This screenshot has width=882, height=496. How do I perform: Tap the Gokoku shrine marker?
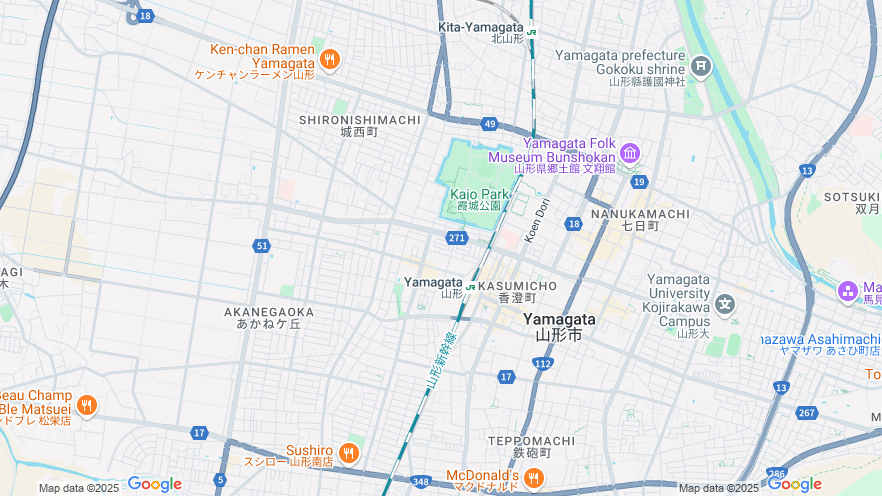pos(701,66)
